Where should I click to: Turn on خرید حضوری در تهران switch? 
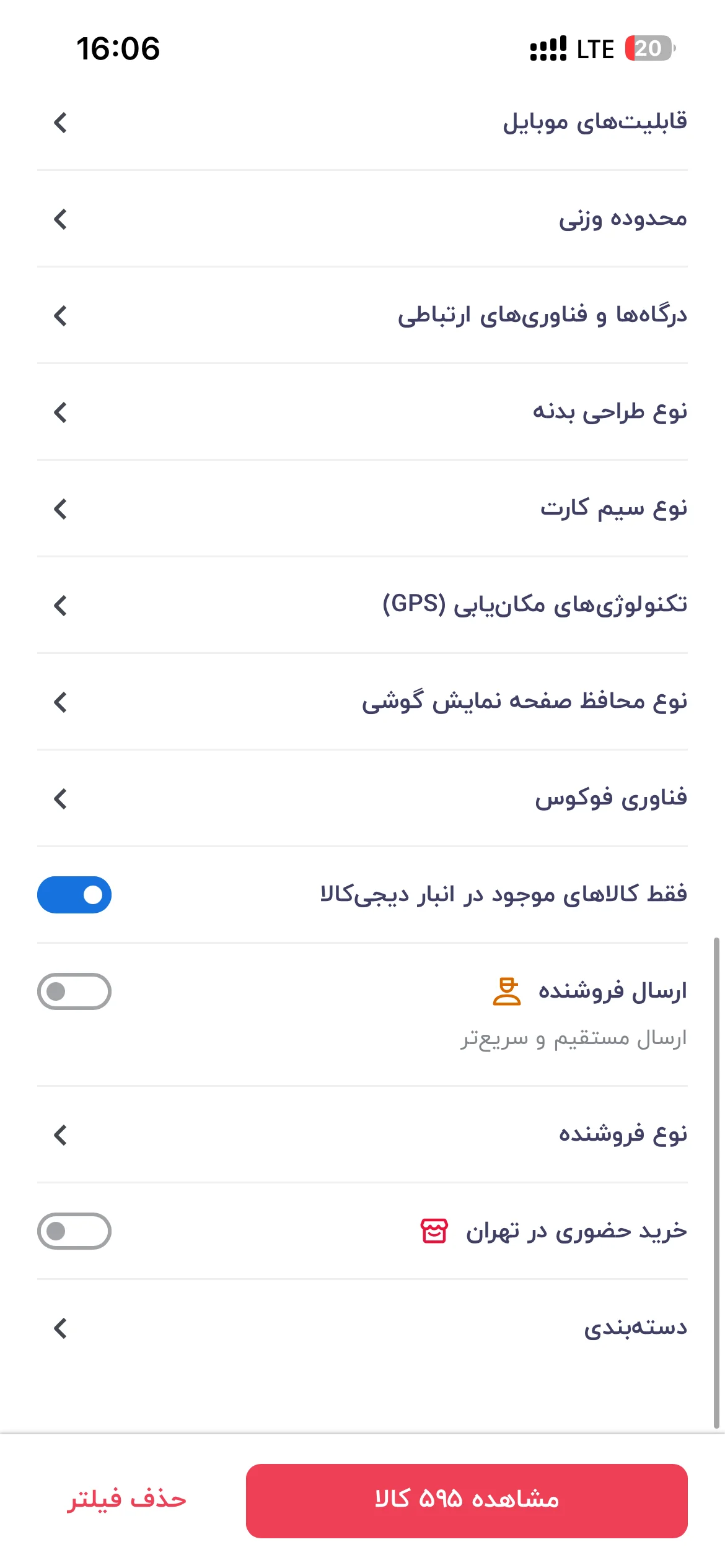[74, 1231]
